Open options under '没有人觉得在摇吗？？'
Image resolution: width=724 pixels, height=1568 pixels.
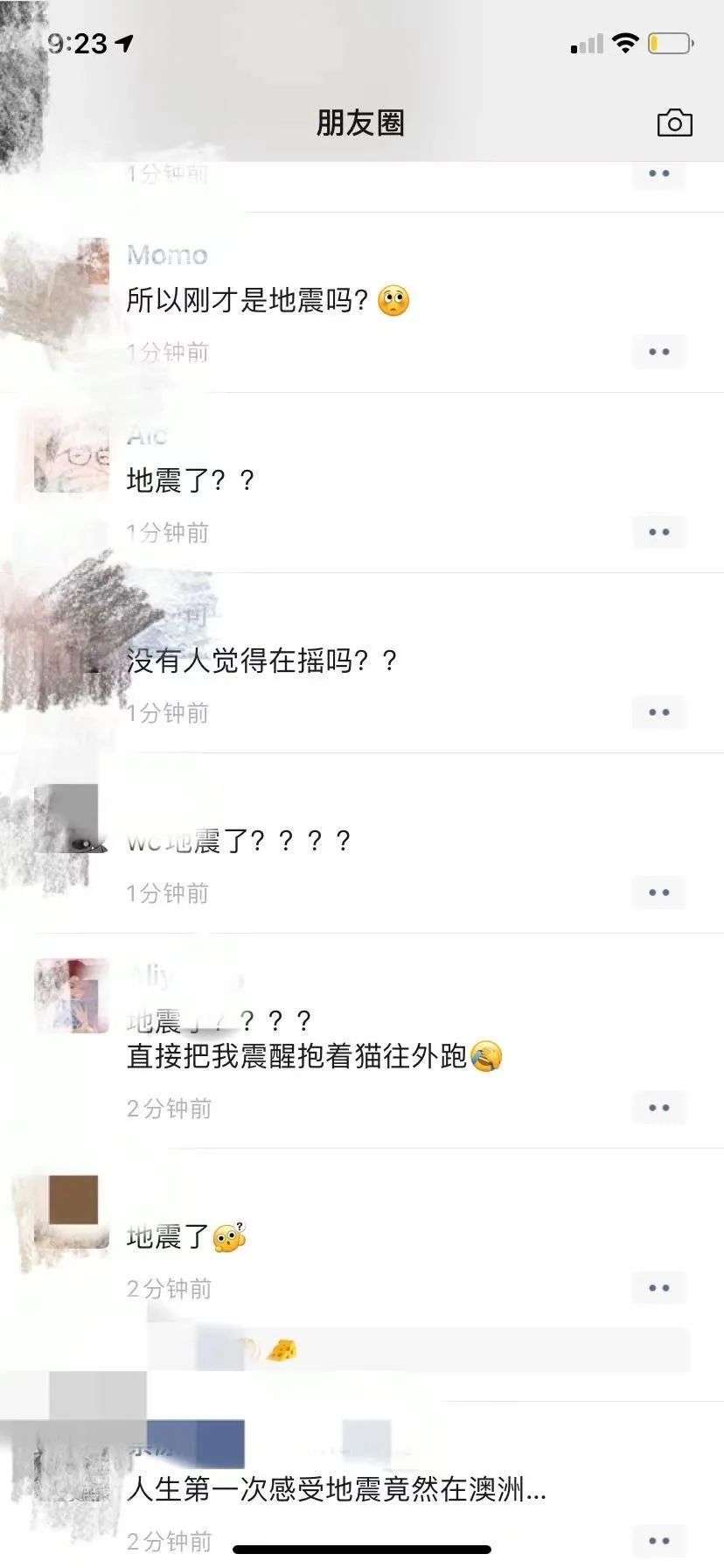[x=658, y=712]
